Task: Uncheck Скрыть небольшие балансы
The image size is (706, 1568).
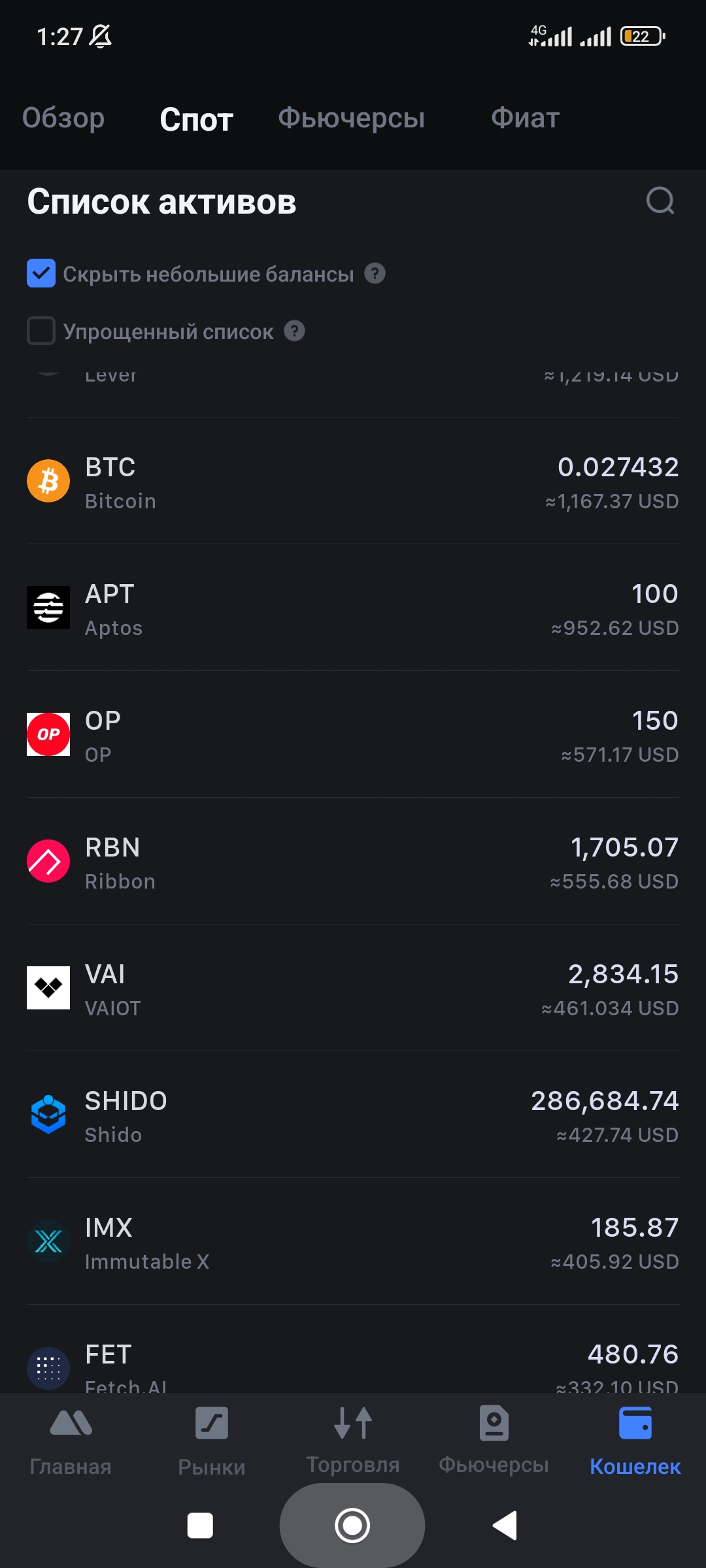Action: (41, 273)
